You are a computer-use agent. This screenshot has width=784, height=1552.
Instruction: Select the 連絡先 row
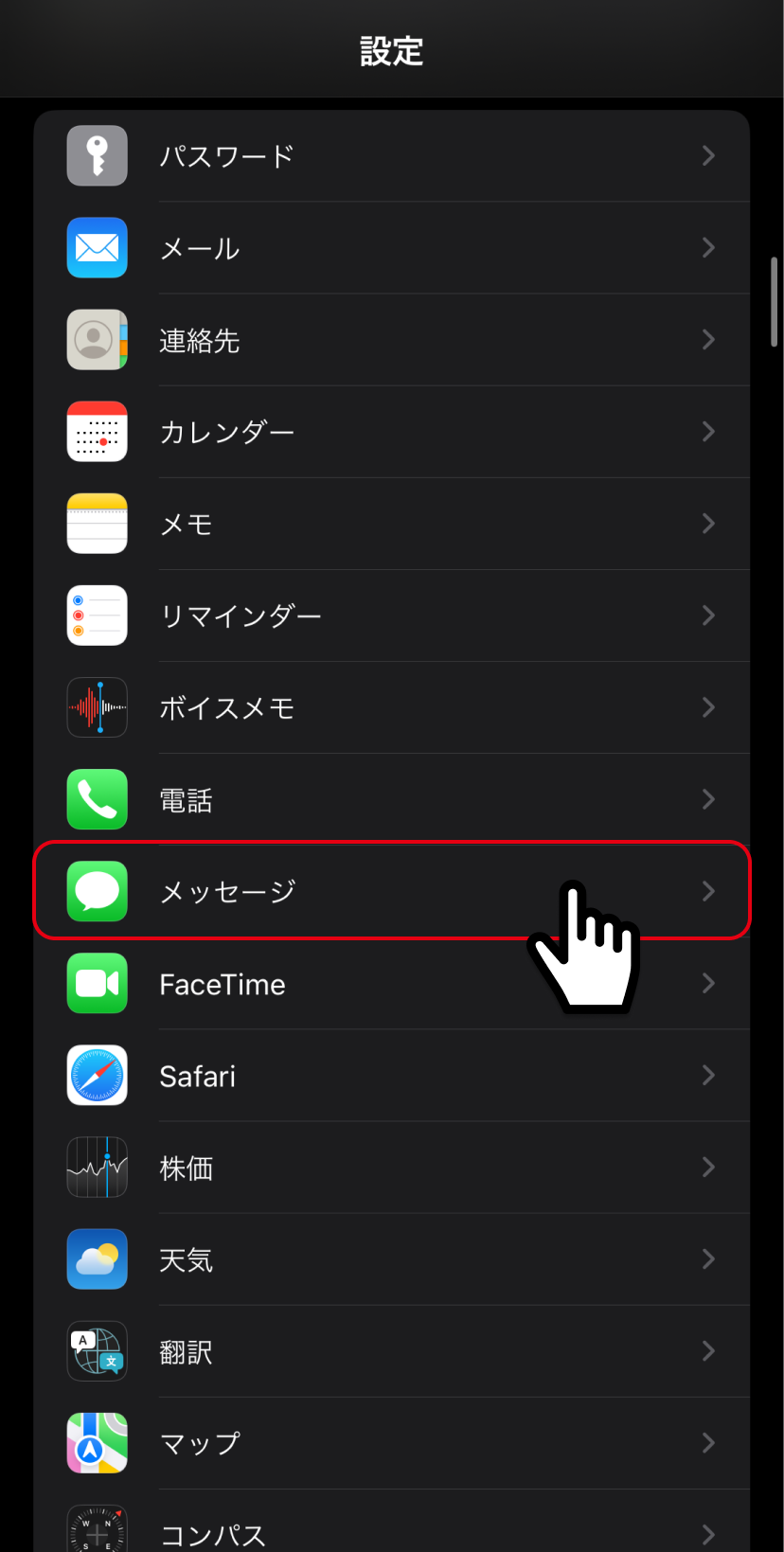click(391, 340)
